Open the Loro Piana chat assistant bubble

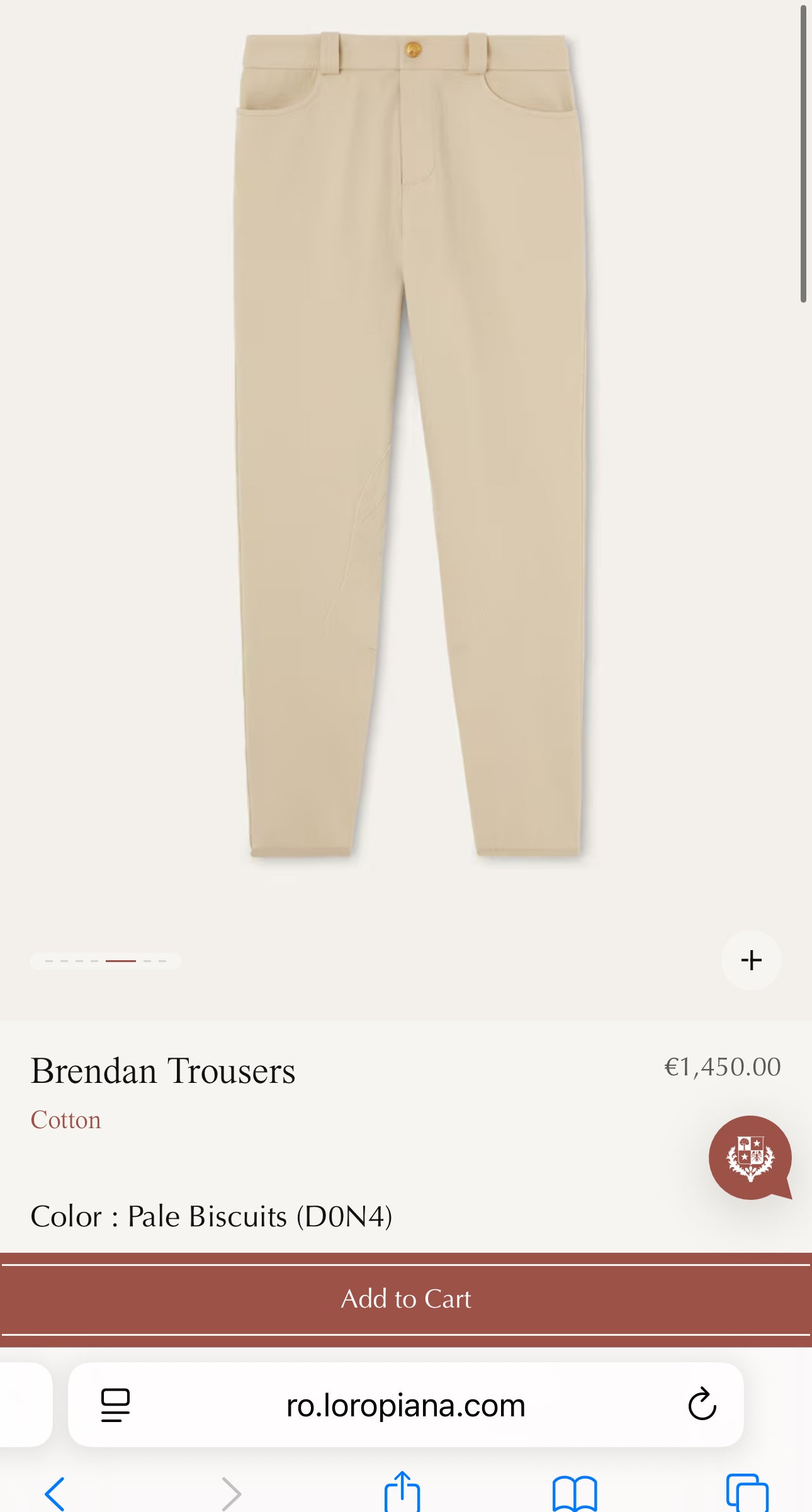point(750,1158)
